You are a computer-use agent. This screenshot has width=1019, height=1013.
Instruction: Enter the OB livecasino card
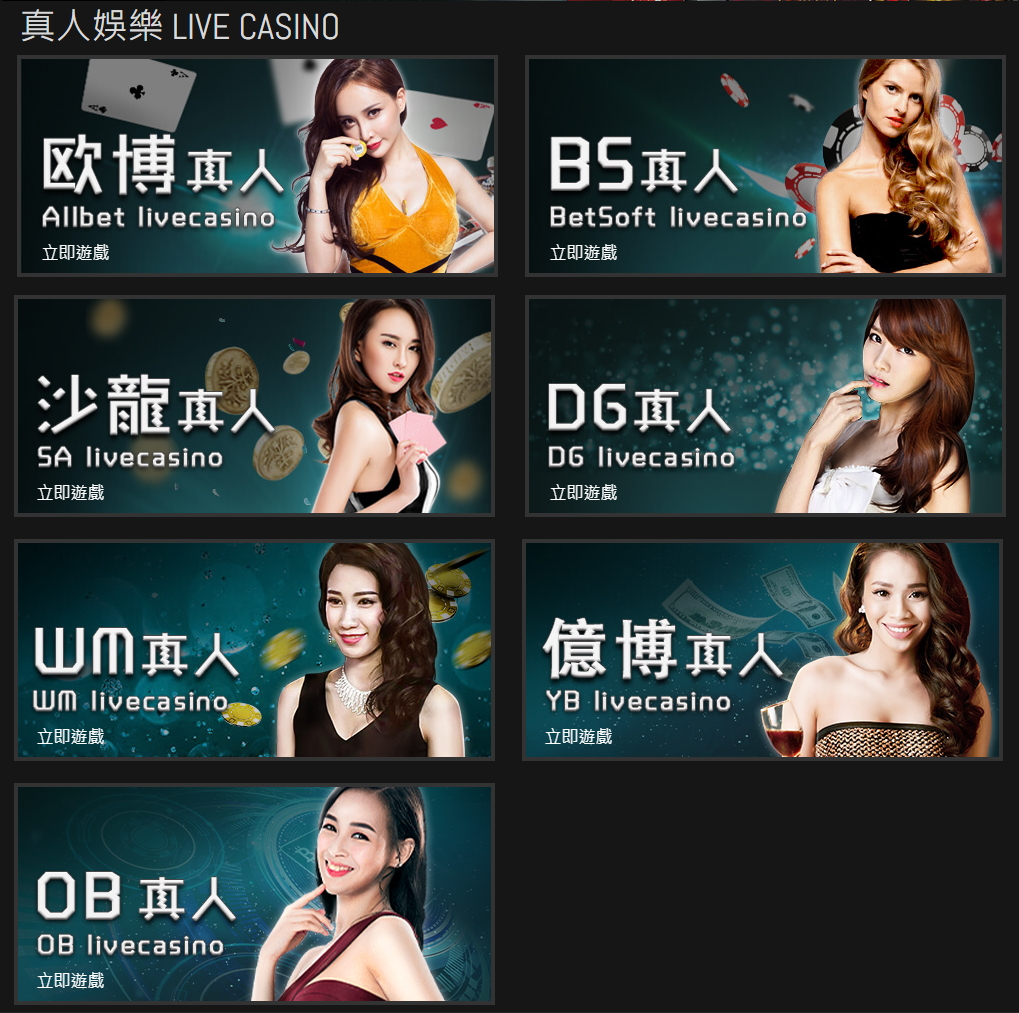tap(255, 894)
